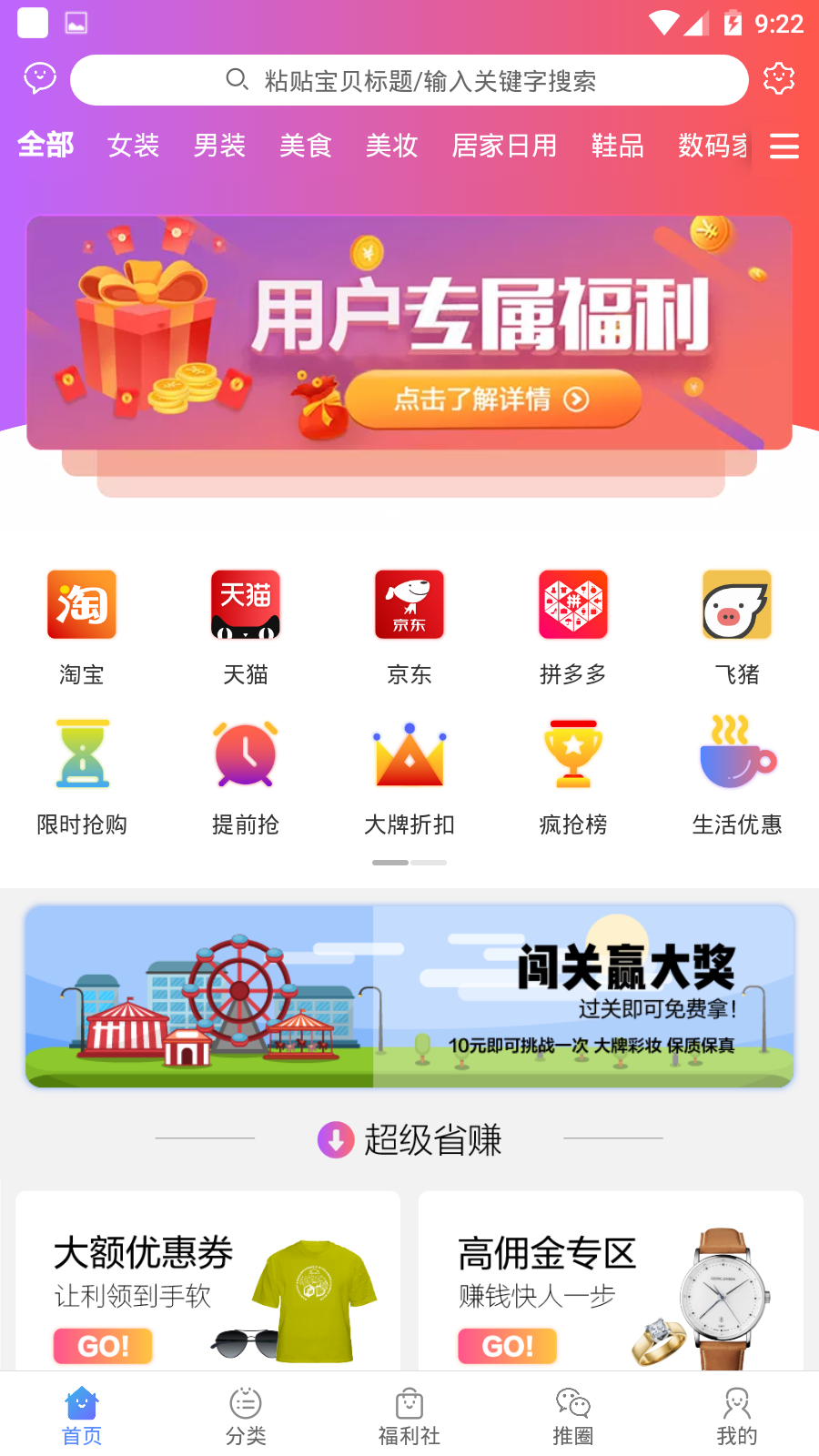This screenshot has width=819, height=1456.
Task: Open the 用户专属福利 banner
Action: pyautogui.click(x=409, y=333)
